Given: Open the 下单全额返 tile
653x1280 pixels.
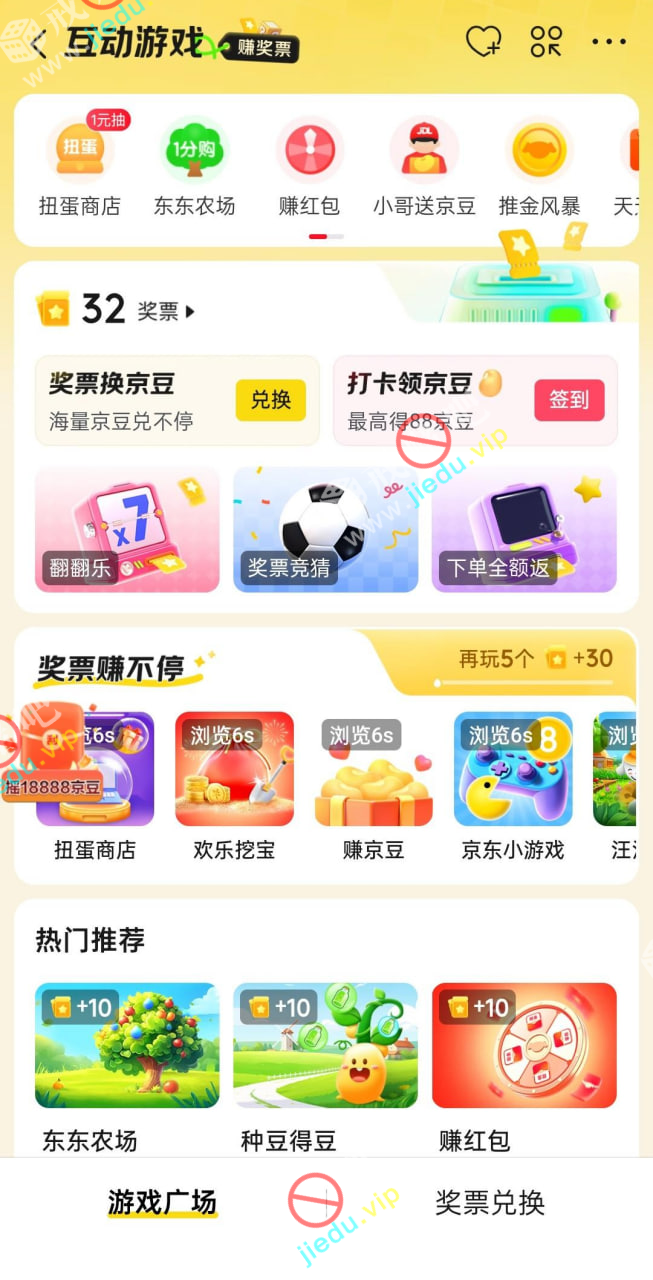Looking at the screenshot, I should 524,529.
